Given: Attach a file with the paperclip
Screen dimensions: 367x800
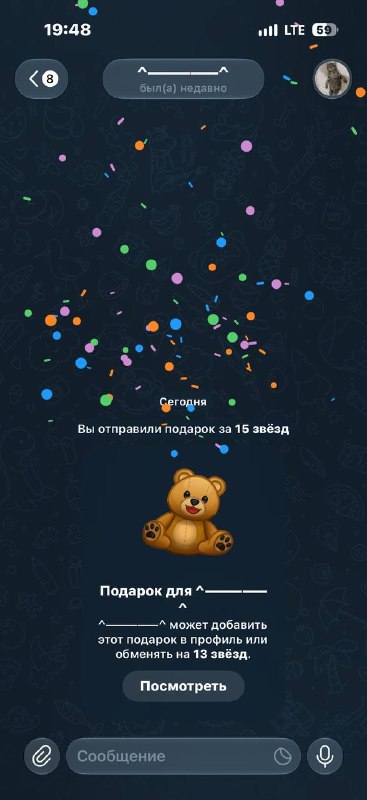Looking at the screenshot, I should point(42,756).
